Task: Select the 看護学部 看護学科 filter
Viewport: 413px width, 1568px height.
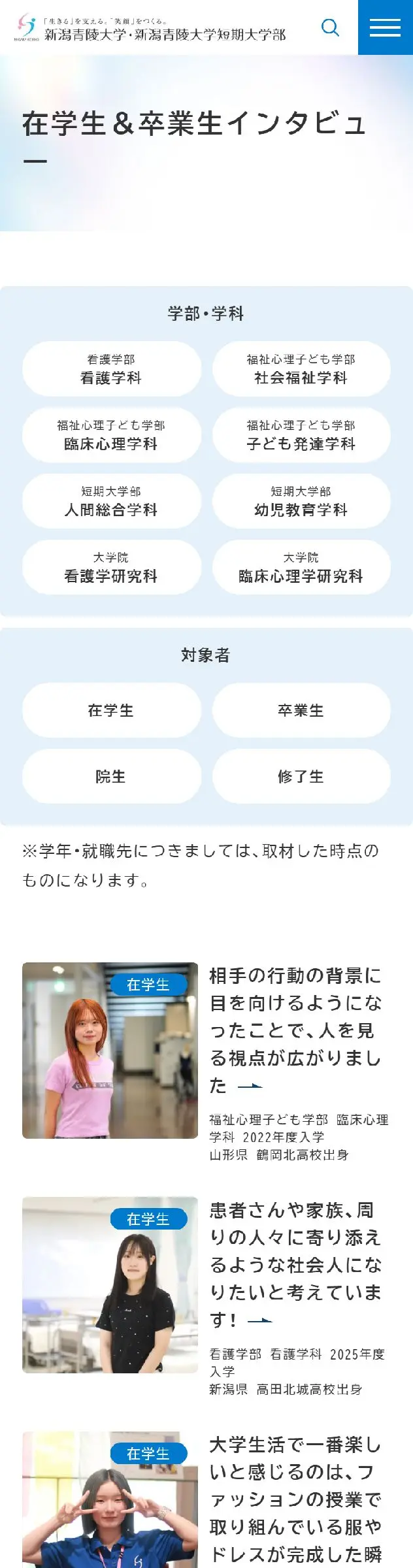Action: 111,369
